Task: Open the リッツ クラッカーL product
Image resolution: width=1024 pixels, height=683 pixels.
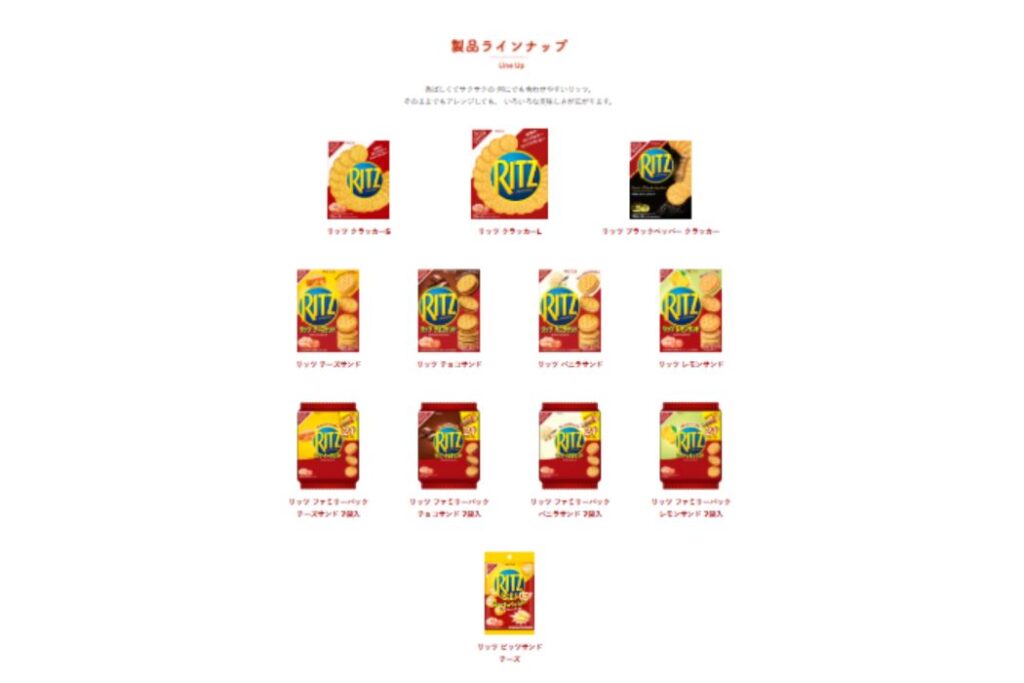Action: (x=509, y=175)
